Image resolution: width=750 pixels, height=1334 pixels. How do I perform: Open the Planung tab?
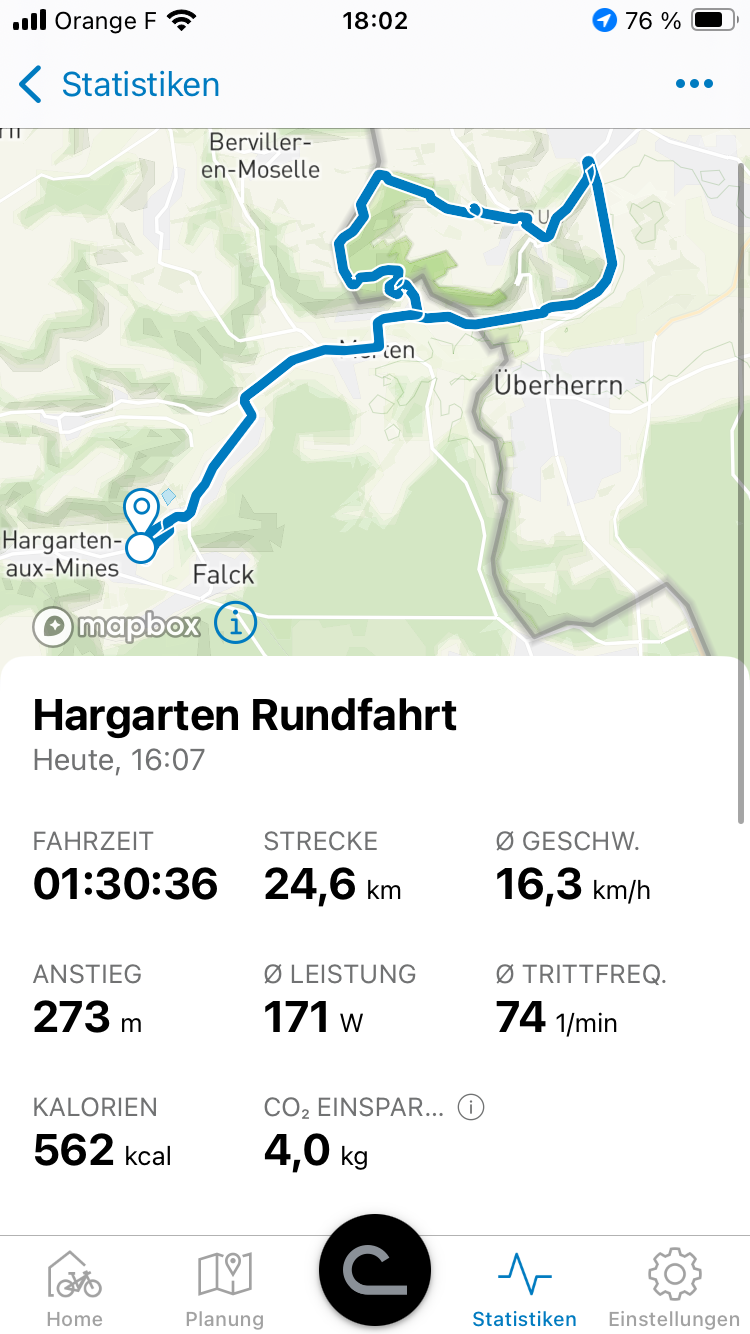(x=225, y=1289)
